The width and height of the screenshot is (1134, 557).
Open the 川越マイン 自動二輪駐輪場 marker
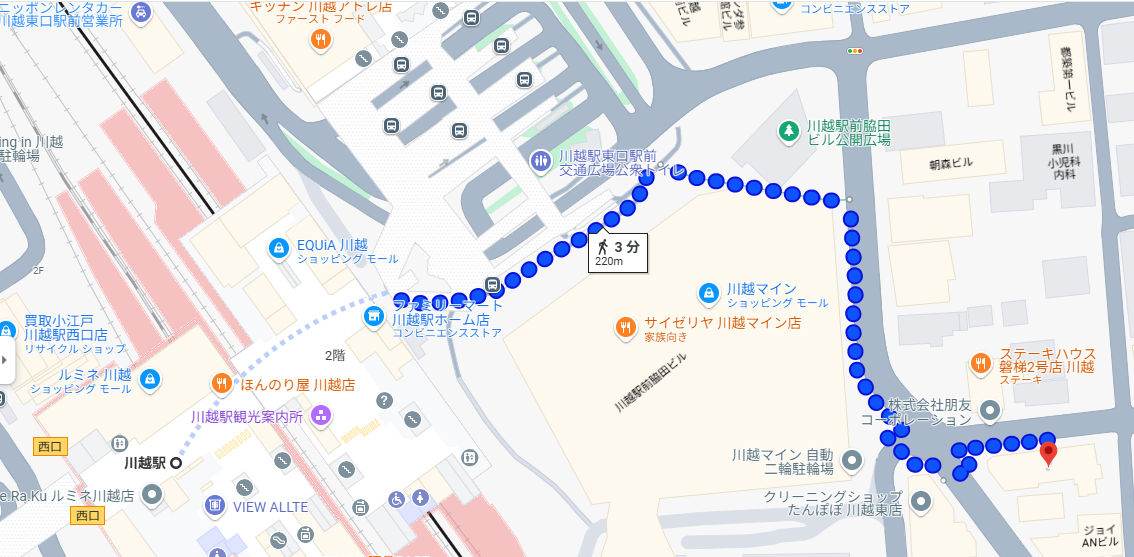pos(852,460)
